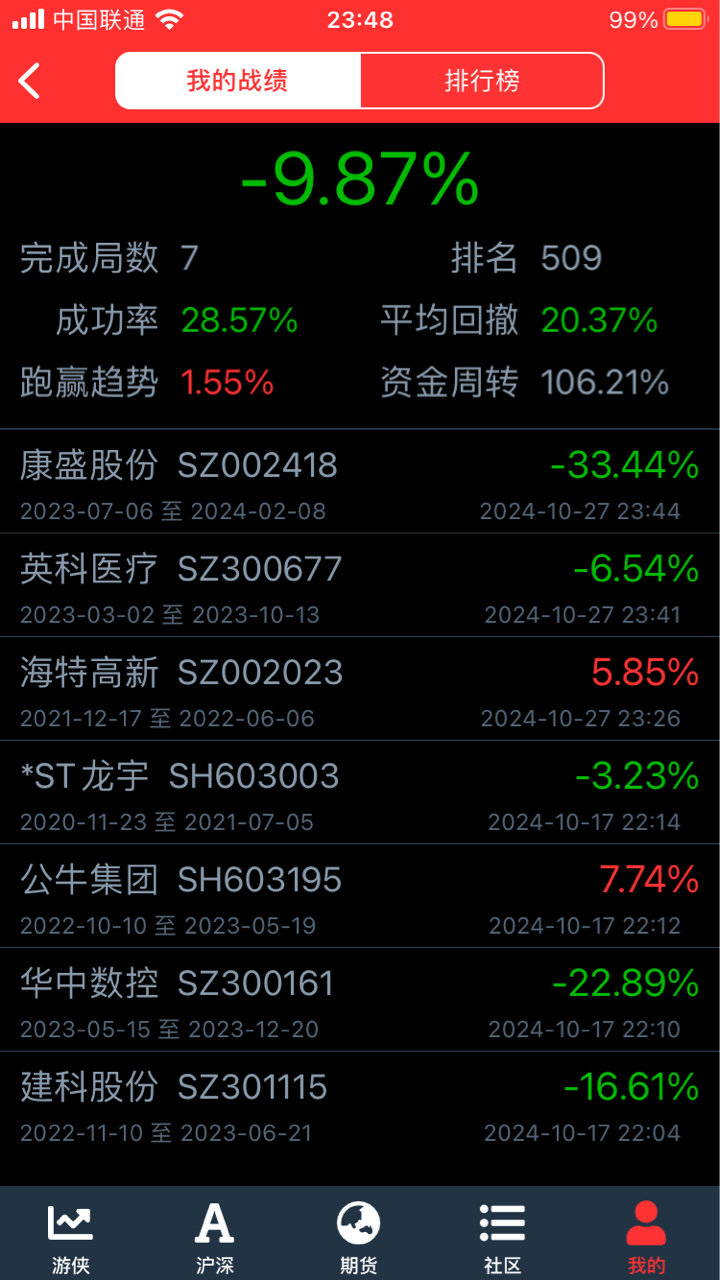Go to the 沪深 bottom tab
The height and width of the screenshot is (1280, 720).
(x=215, y=1237)
